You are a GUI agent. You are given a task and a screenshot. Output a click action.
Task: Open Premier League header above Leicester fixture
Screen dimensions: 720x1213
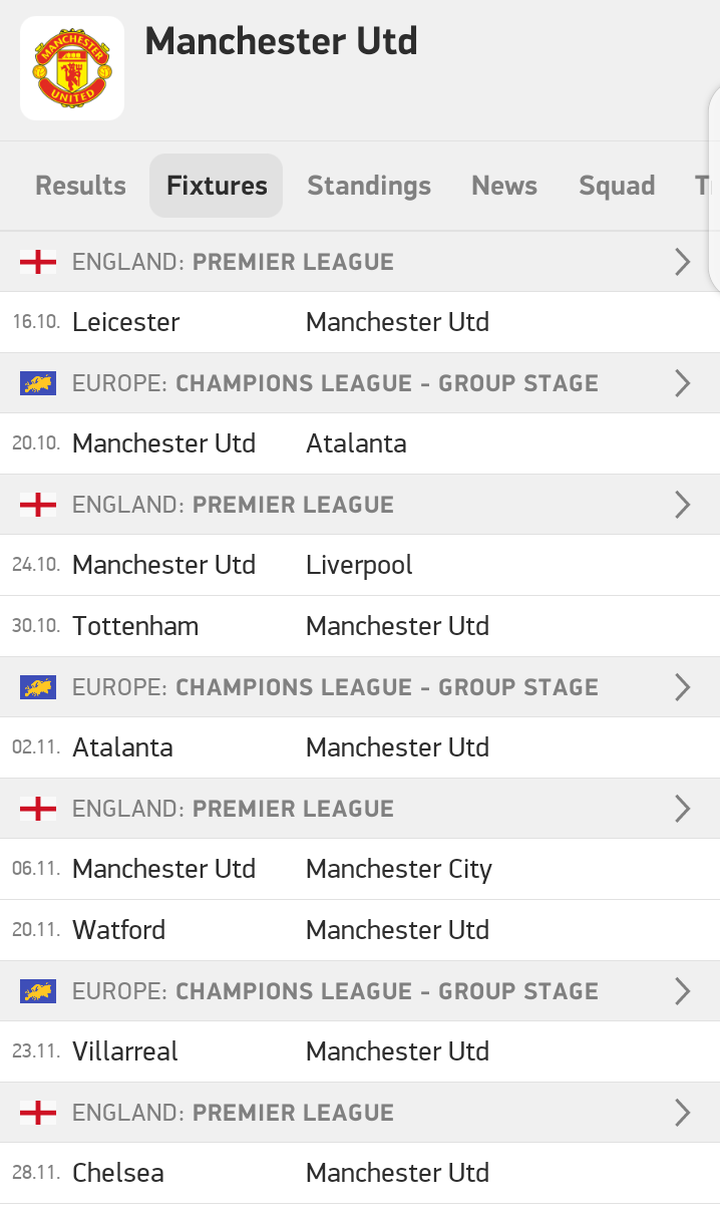coord(360,262)
